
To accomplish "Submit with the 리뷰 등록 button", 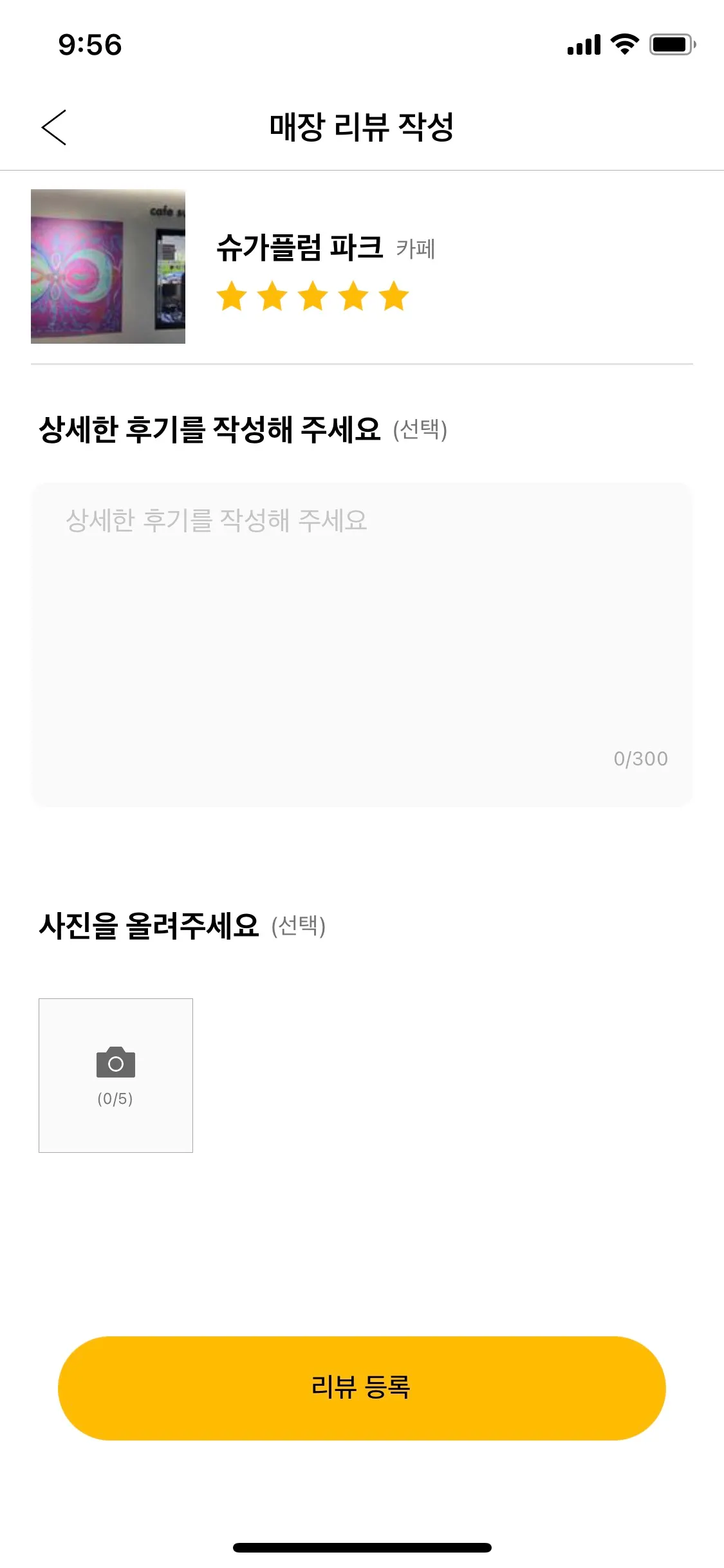I will pos(362,1388).
